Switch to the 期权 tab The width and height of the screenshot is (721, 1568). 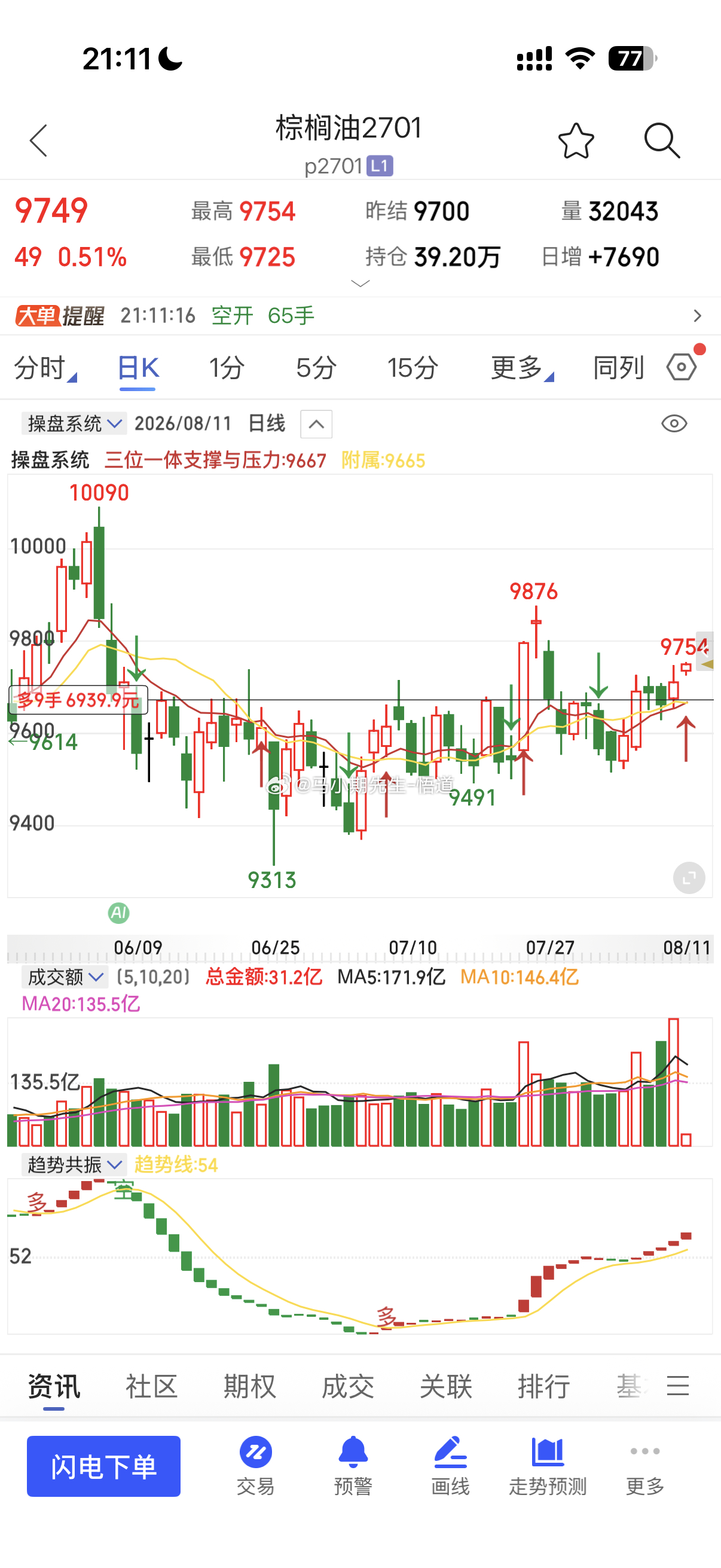click(x=249, y=1387)
